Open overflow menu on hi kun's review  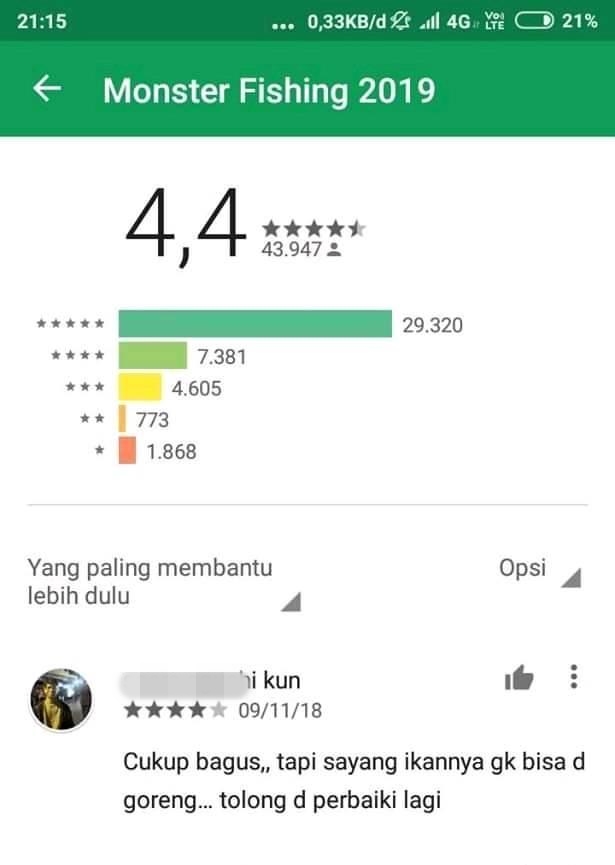click(x=573, y=677)
